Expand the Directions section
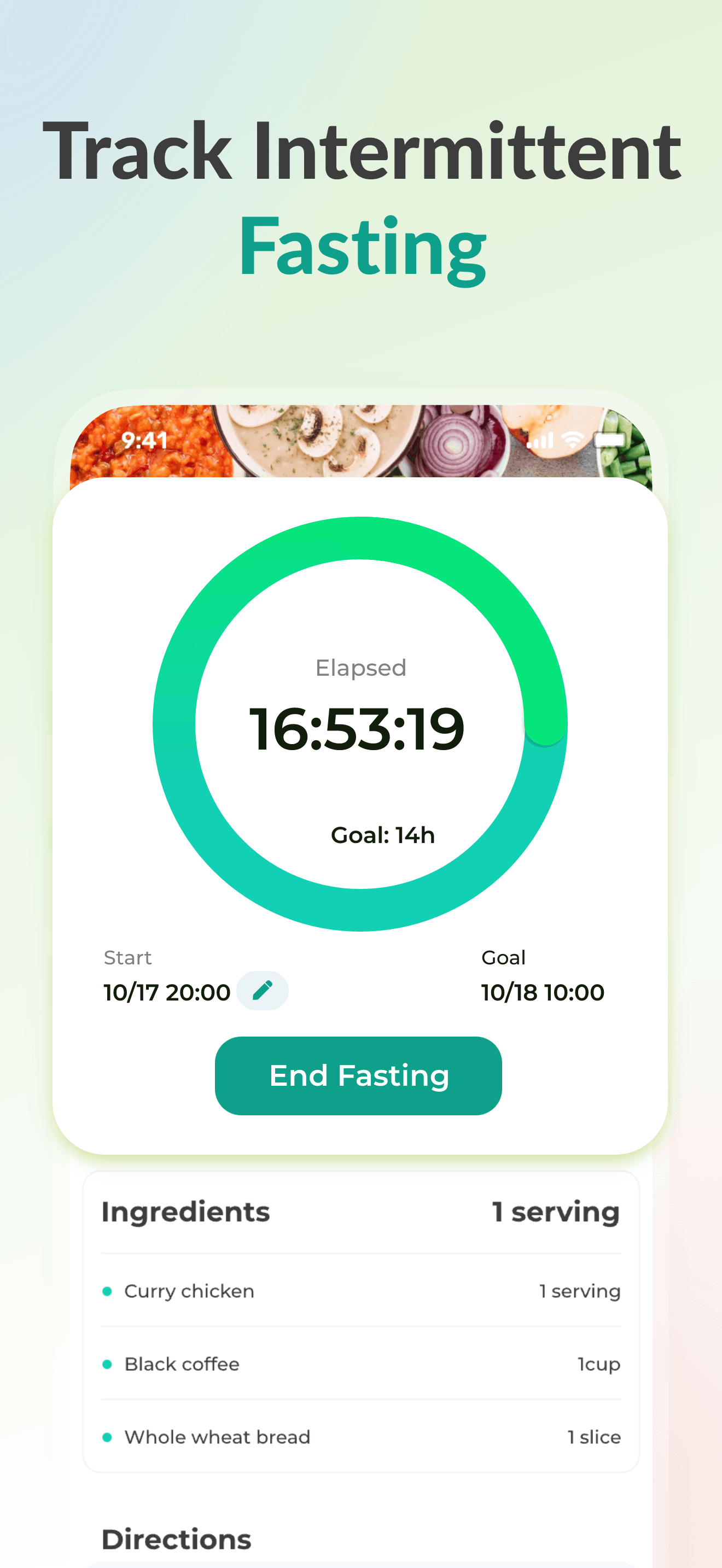 click(x=176, y=1539)
